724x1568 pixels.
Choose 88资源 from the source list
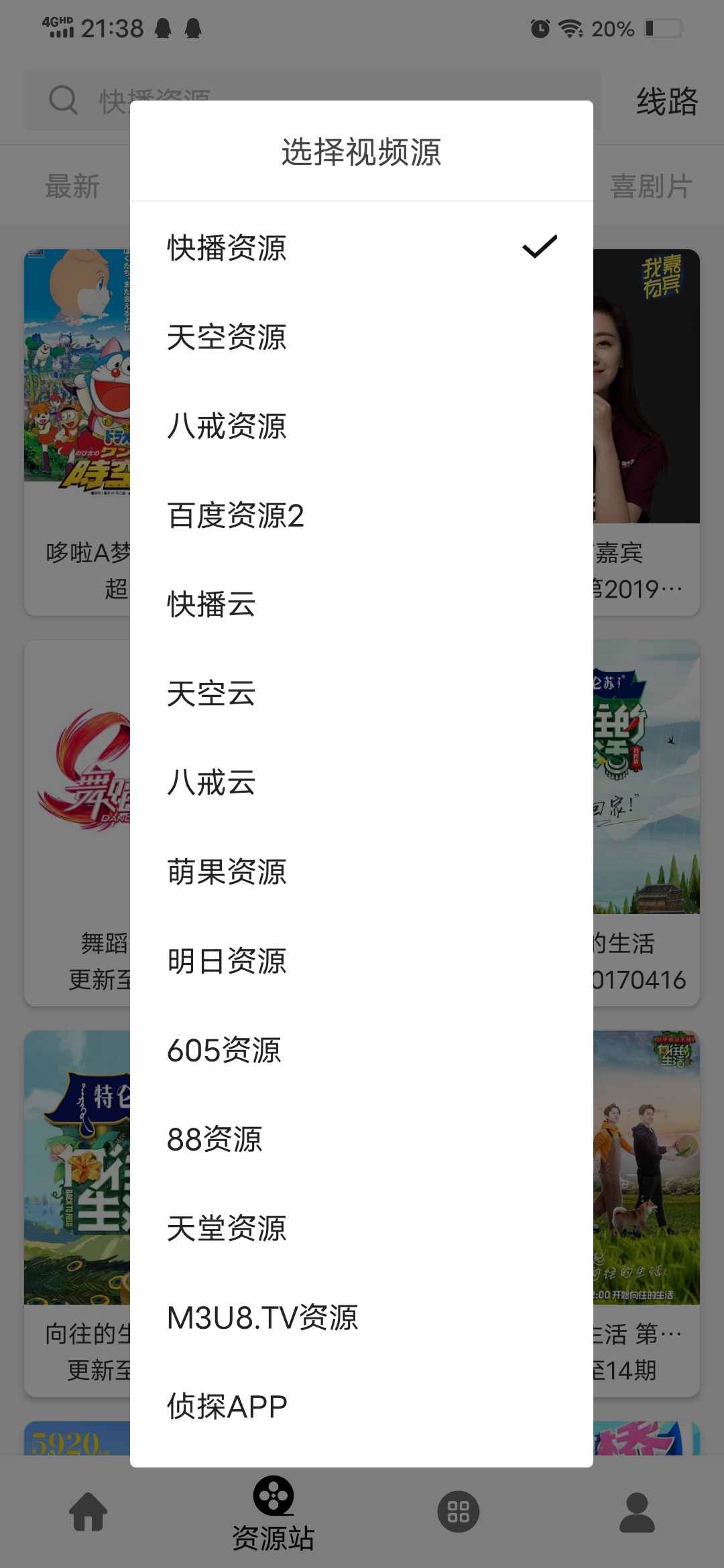215,1138
